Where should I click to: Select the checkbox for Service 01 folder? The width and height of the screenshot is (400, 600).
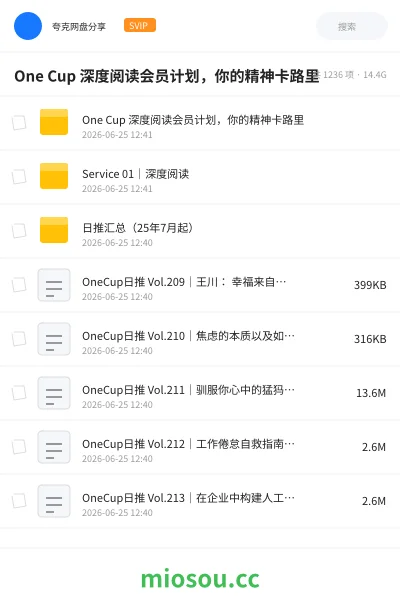coord(19,177)
